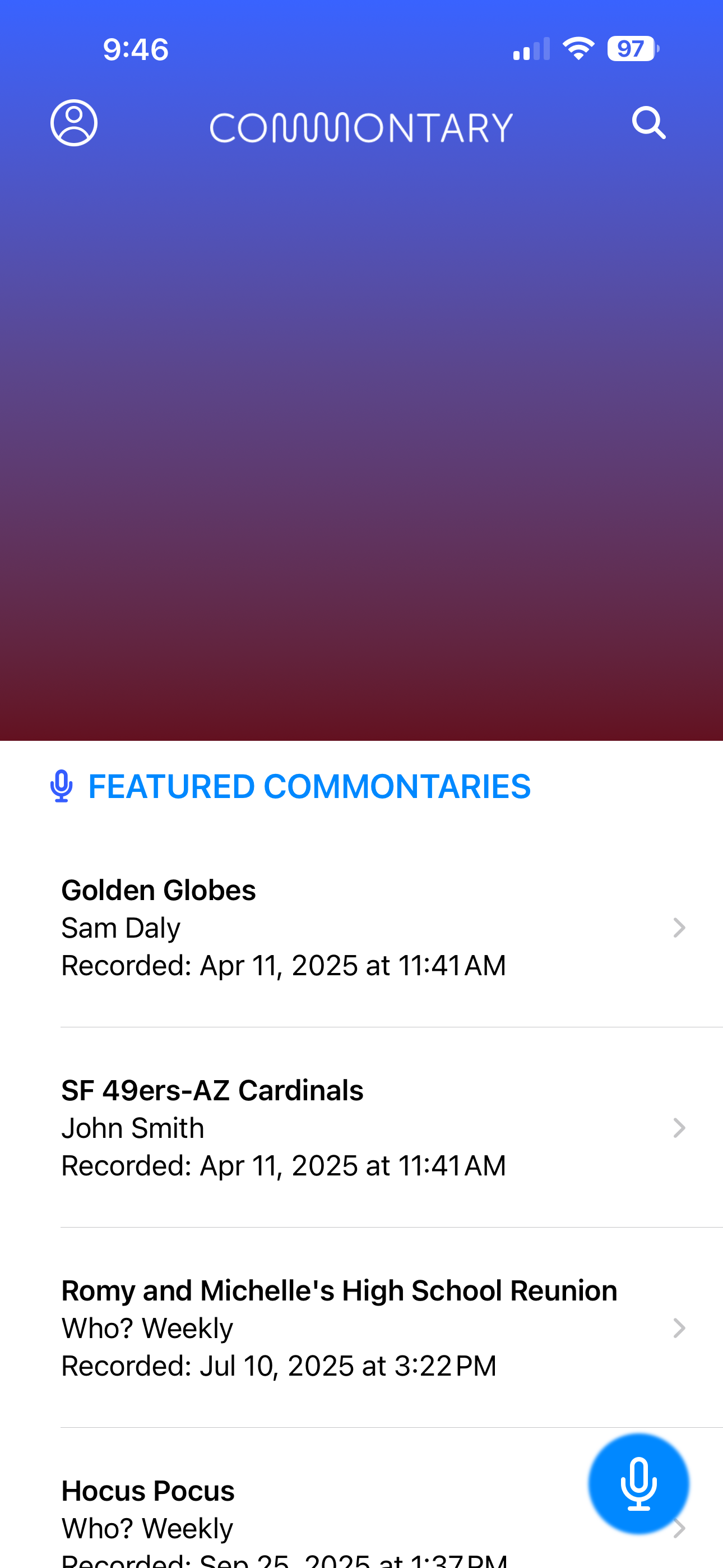Select author John Smith
This screenshot has height=1568, width=723.
click(x=132, y=1127)
